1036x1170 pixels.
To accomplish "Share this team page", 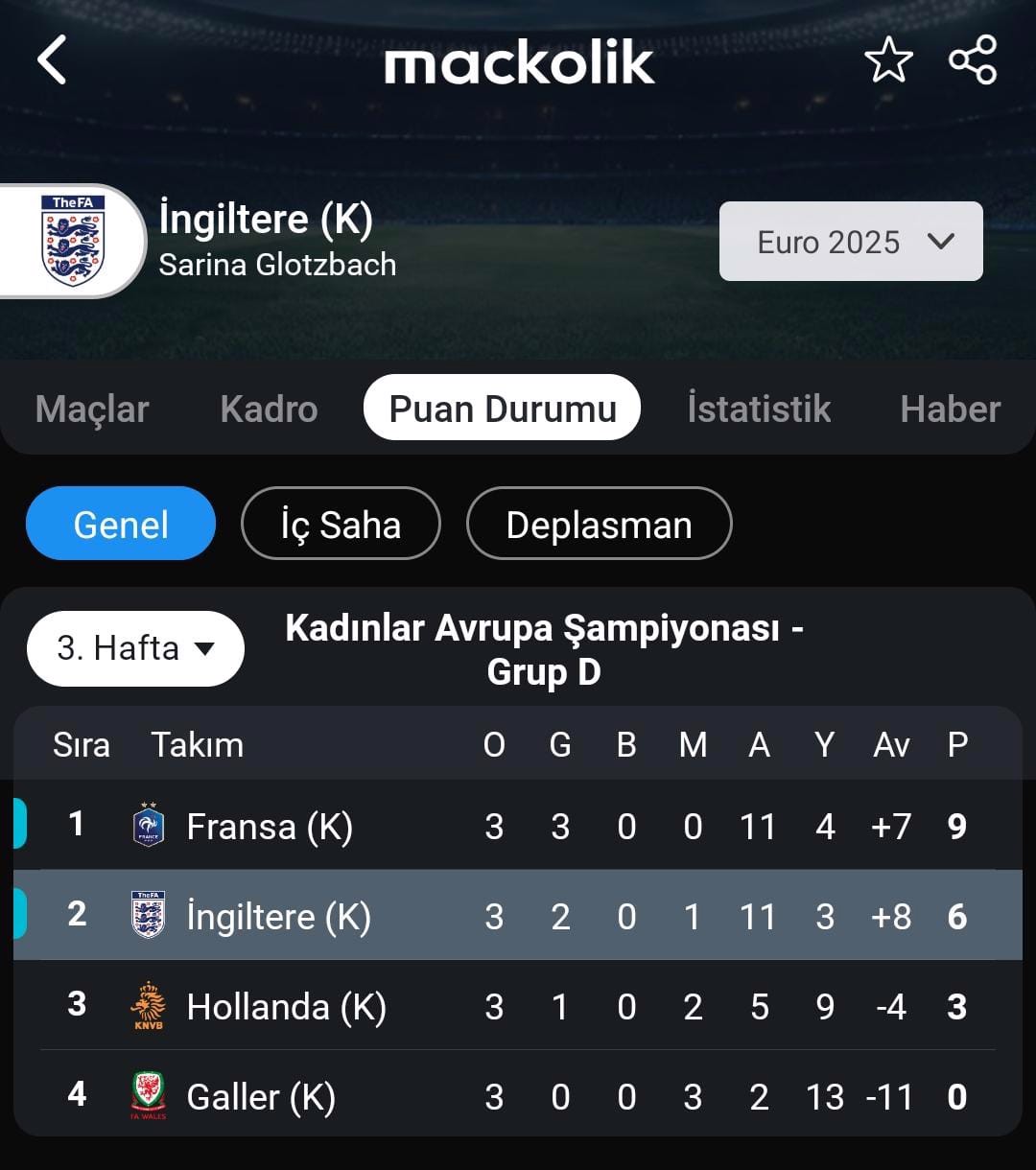I will (x=973, y=60).
